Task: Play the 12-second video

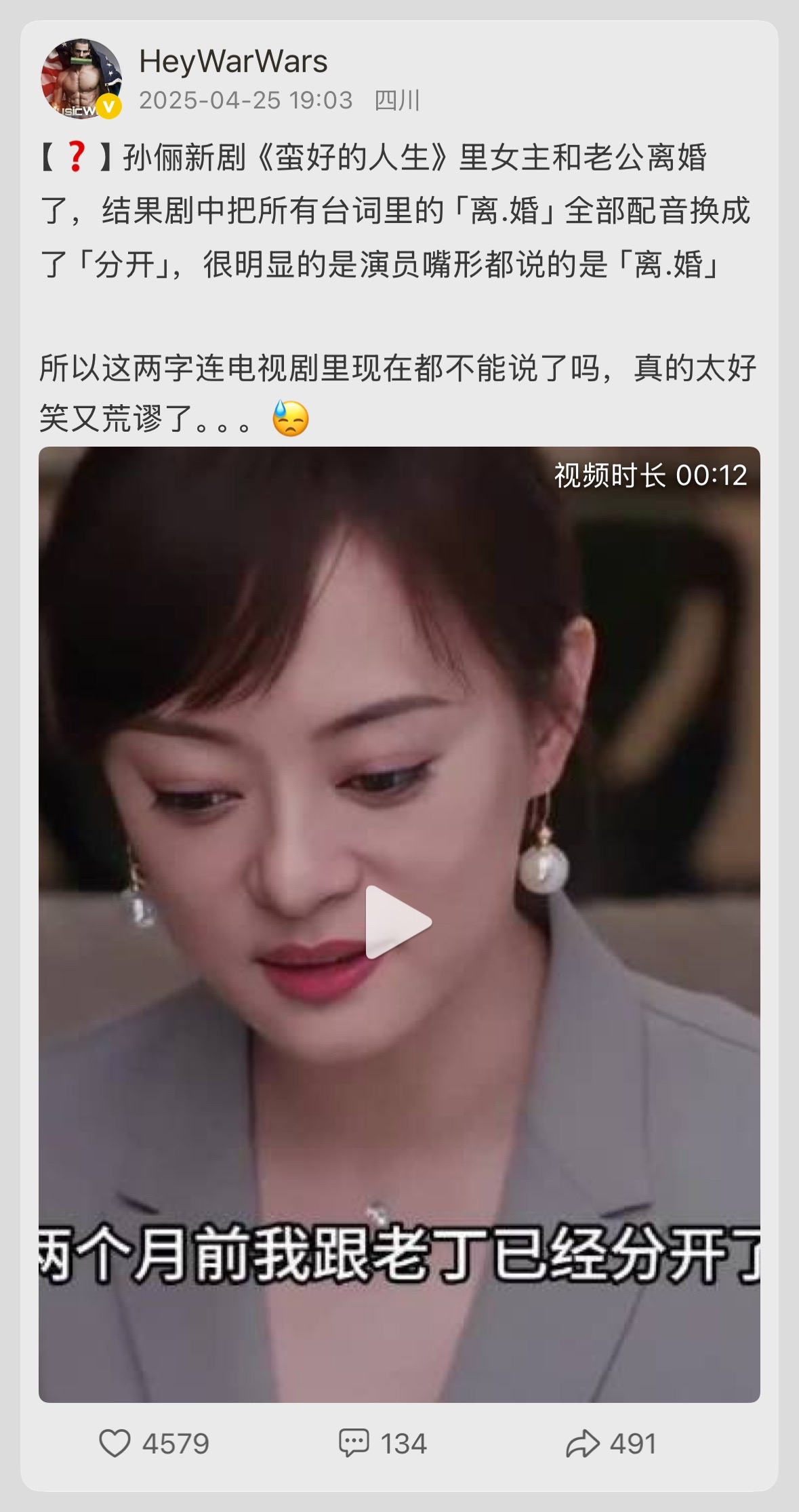Action: click(x=398, y=922)
